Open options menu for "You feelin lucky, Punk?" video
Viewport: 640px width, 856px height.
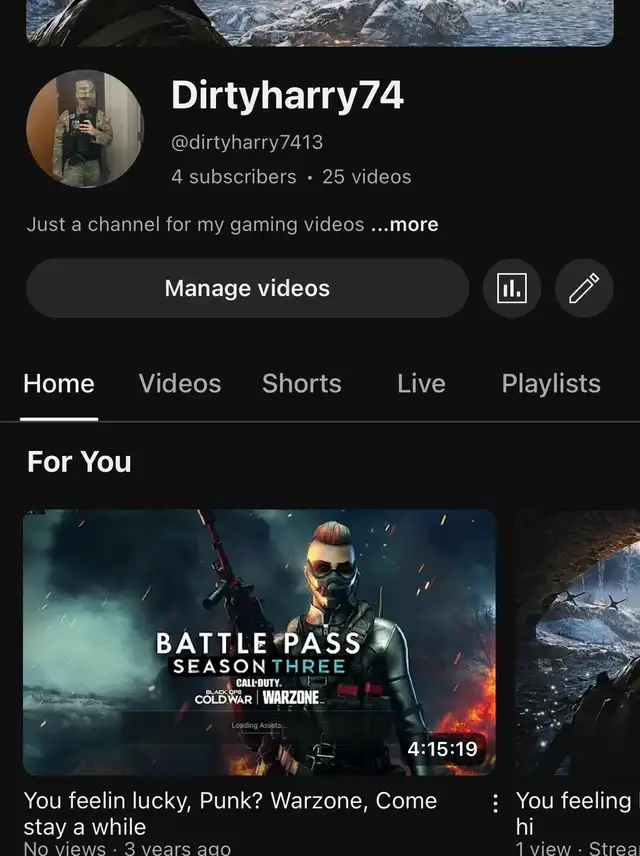pyautogui.click(x=495, y=803)
